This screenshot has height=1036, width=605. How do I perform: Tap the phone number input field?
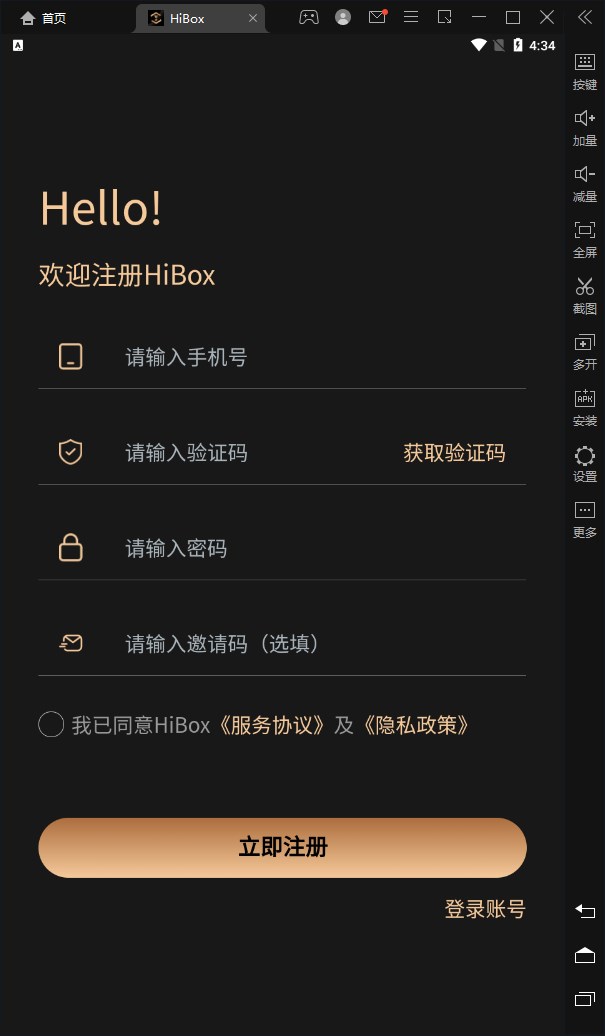tap(300, 357)
